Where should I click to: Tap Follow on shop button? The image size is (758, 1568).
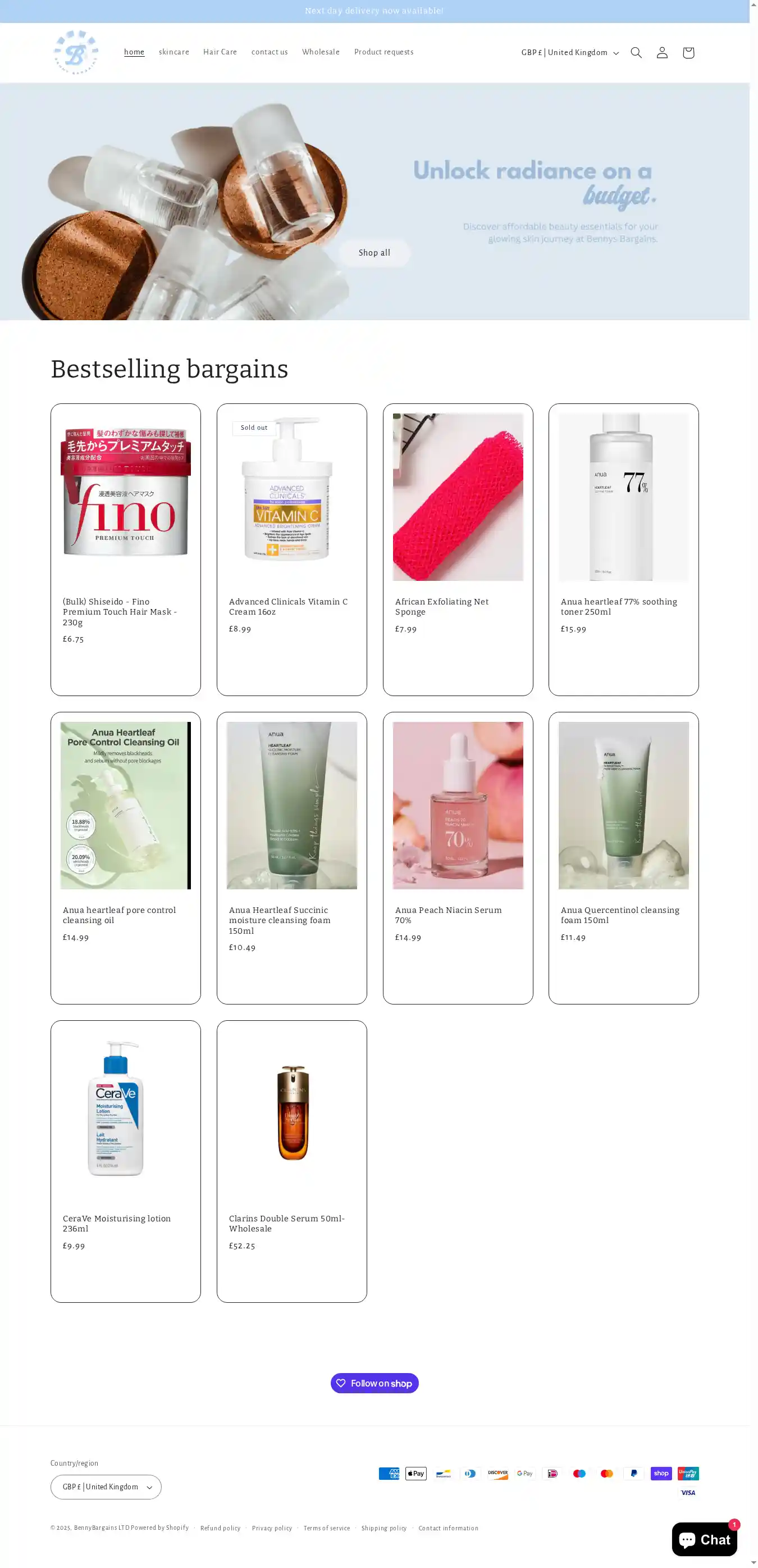tap(374, 1383)
